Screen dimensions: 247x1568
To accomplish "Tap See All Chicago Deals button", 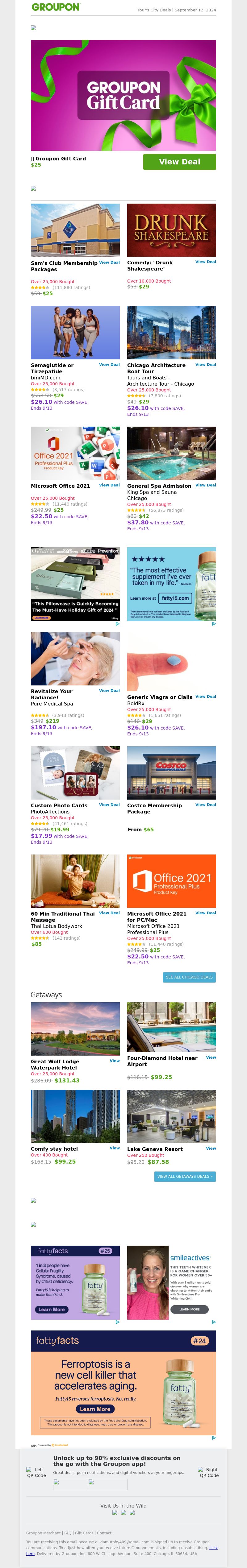I will pos(189,978).
